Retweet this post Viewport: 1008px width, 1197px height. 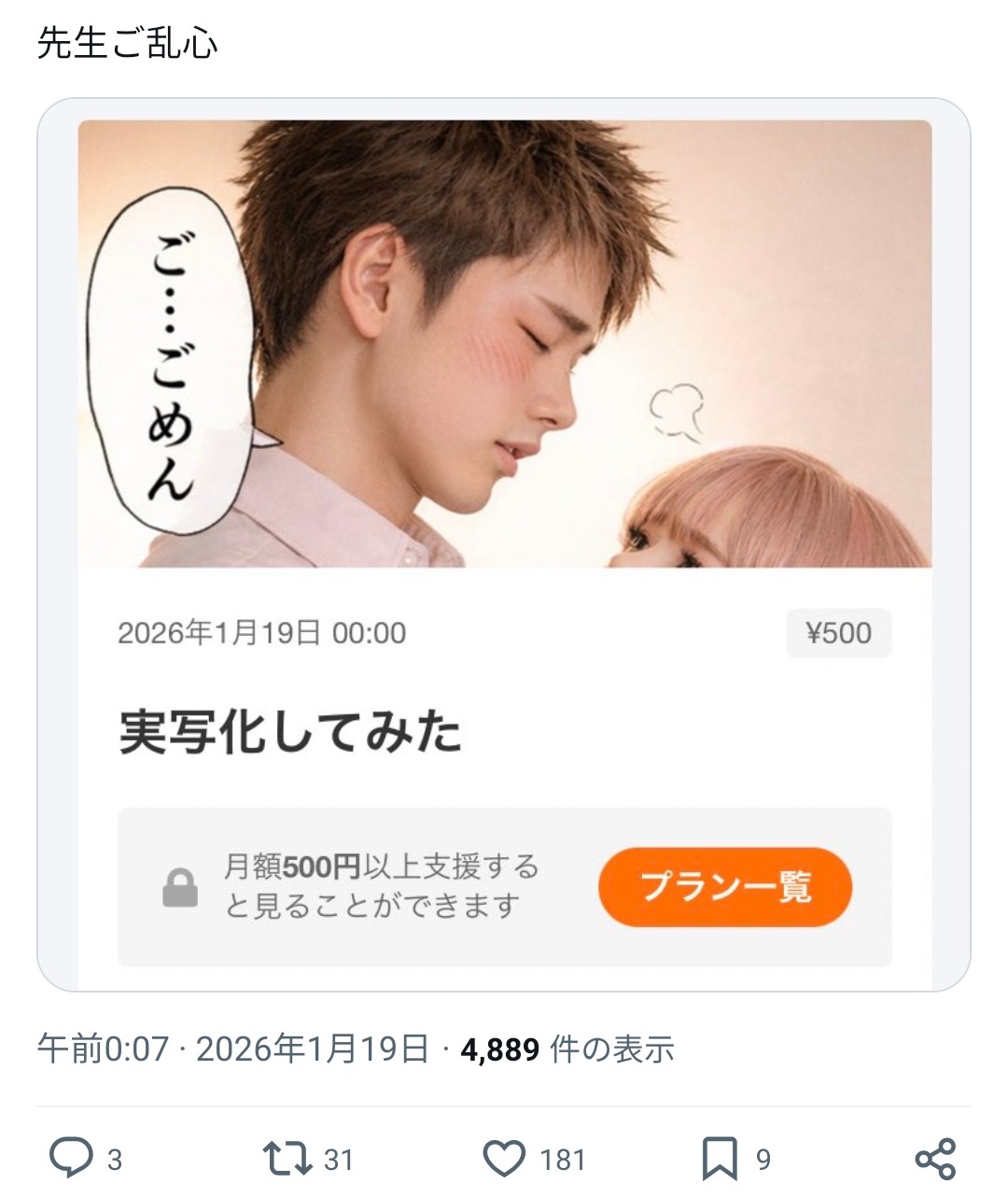[287, 1159]
